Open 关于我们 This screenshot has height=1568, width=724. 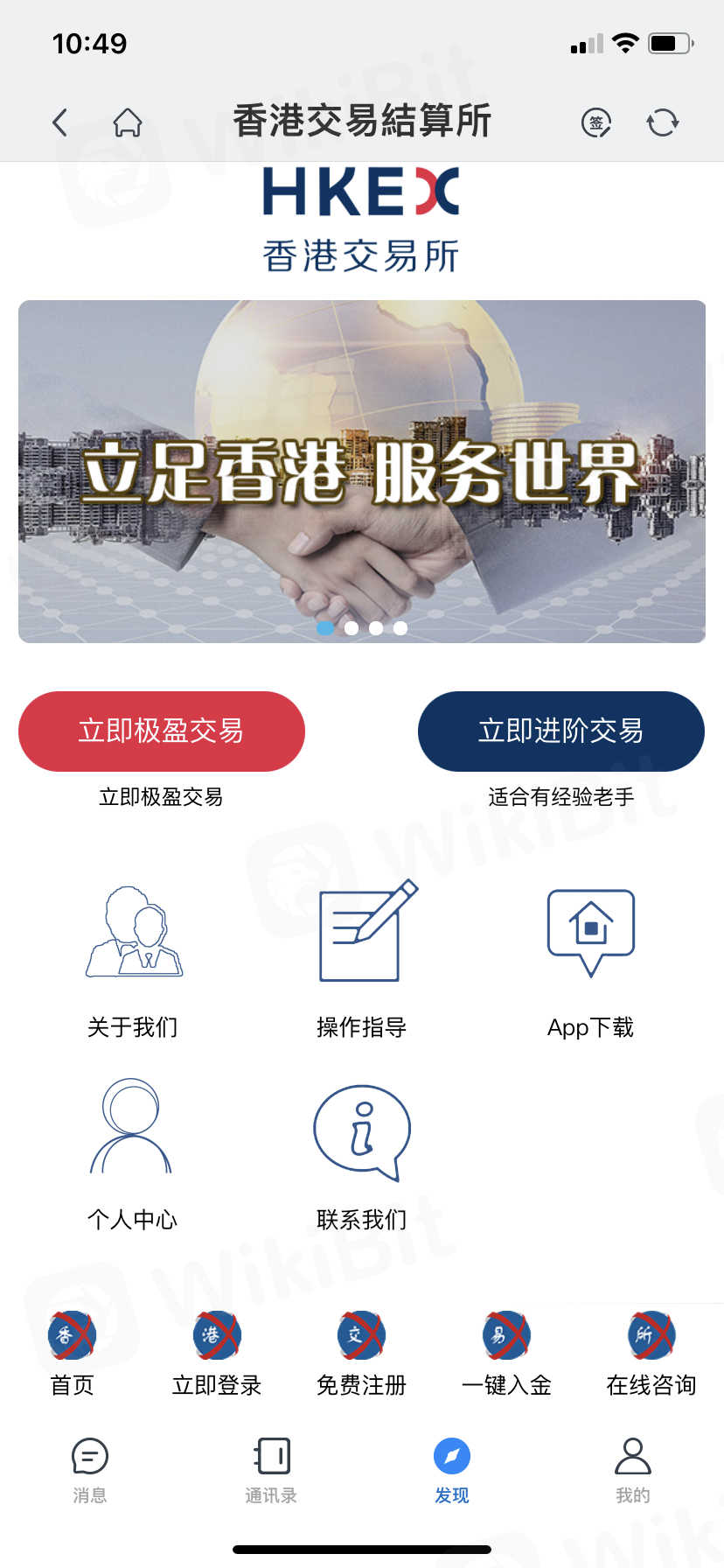click(133, 962)
